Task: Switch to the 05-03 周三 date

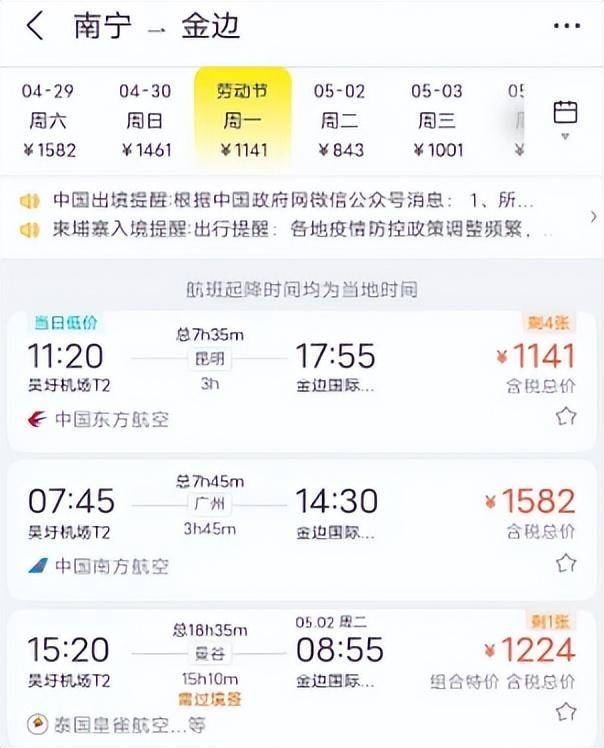Action: tap(437, 121)
